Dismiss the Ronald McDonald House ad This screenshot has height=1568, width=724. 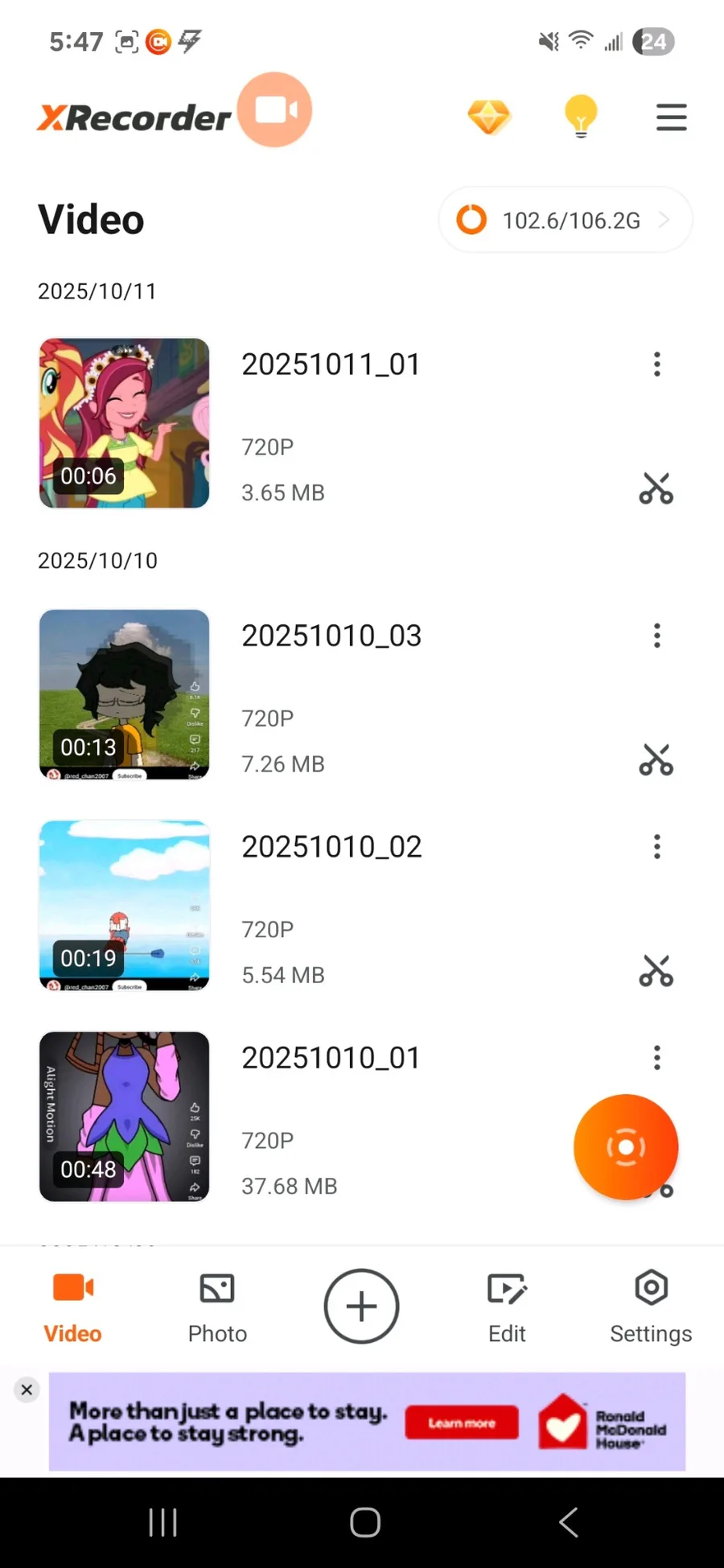pos(27,1389)
